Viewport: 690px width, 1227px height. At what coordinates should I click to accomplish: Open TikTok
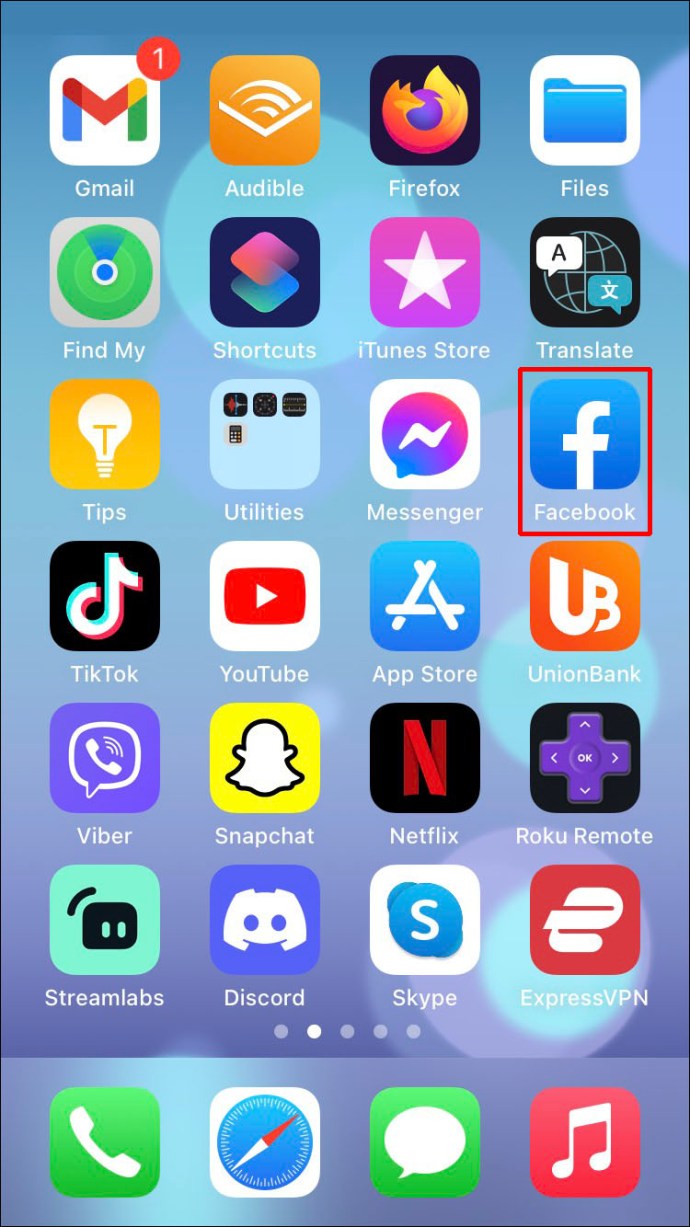(x=105, y=596)
